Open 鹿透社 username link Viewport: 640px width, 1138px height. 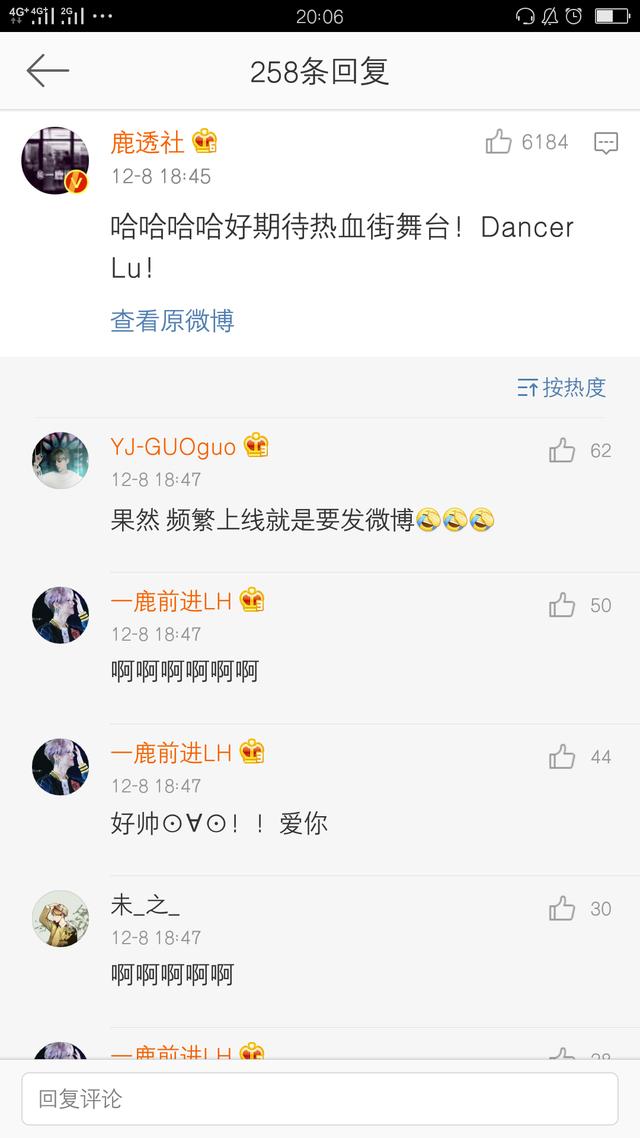click(147, 143)
